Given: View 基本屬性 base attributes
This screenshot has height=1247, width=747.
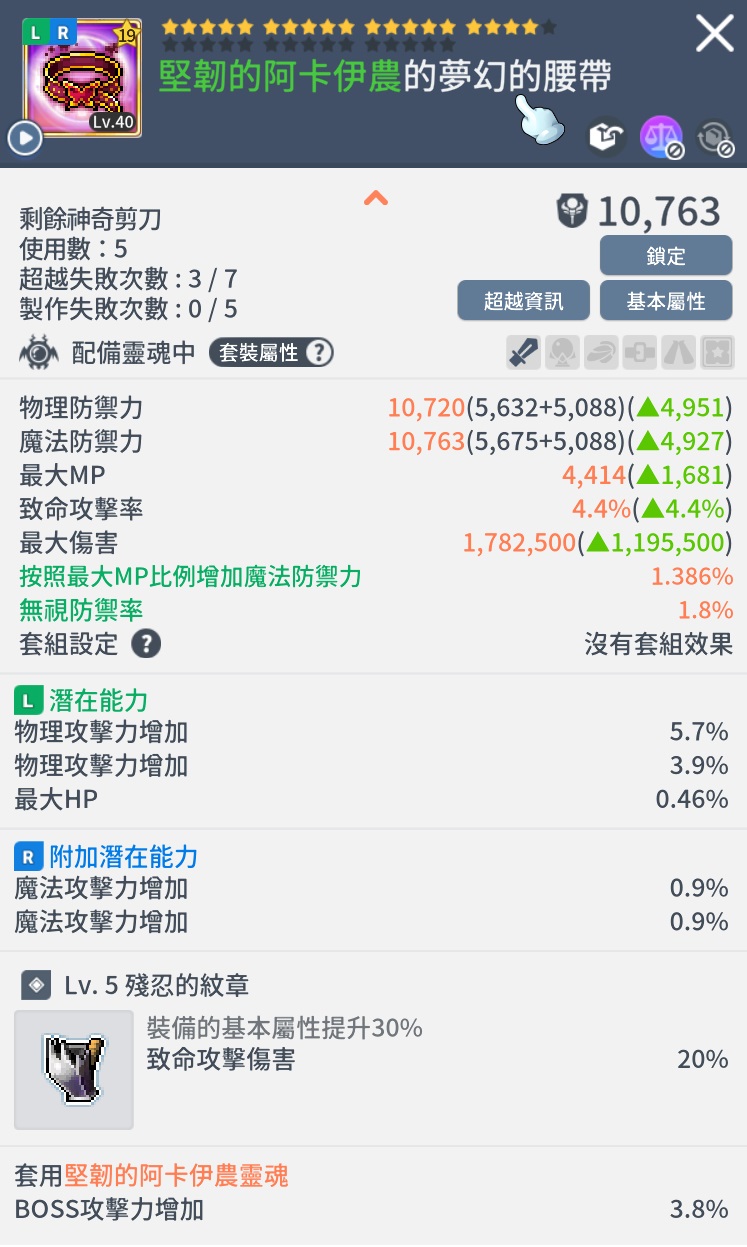Looking at the screenshot, I should point(665,301).
